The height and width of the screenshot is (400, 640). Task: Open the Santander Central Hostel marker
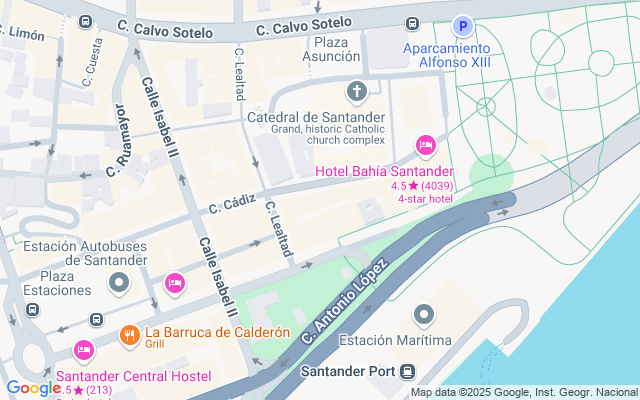pyautogui.click(x=83, y=351)
